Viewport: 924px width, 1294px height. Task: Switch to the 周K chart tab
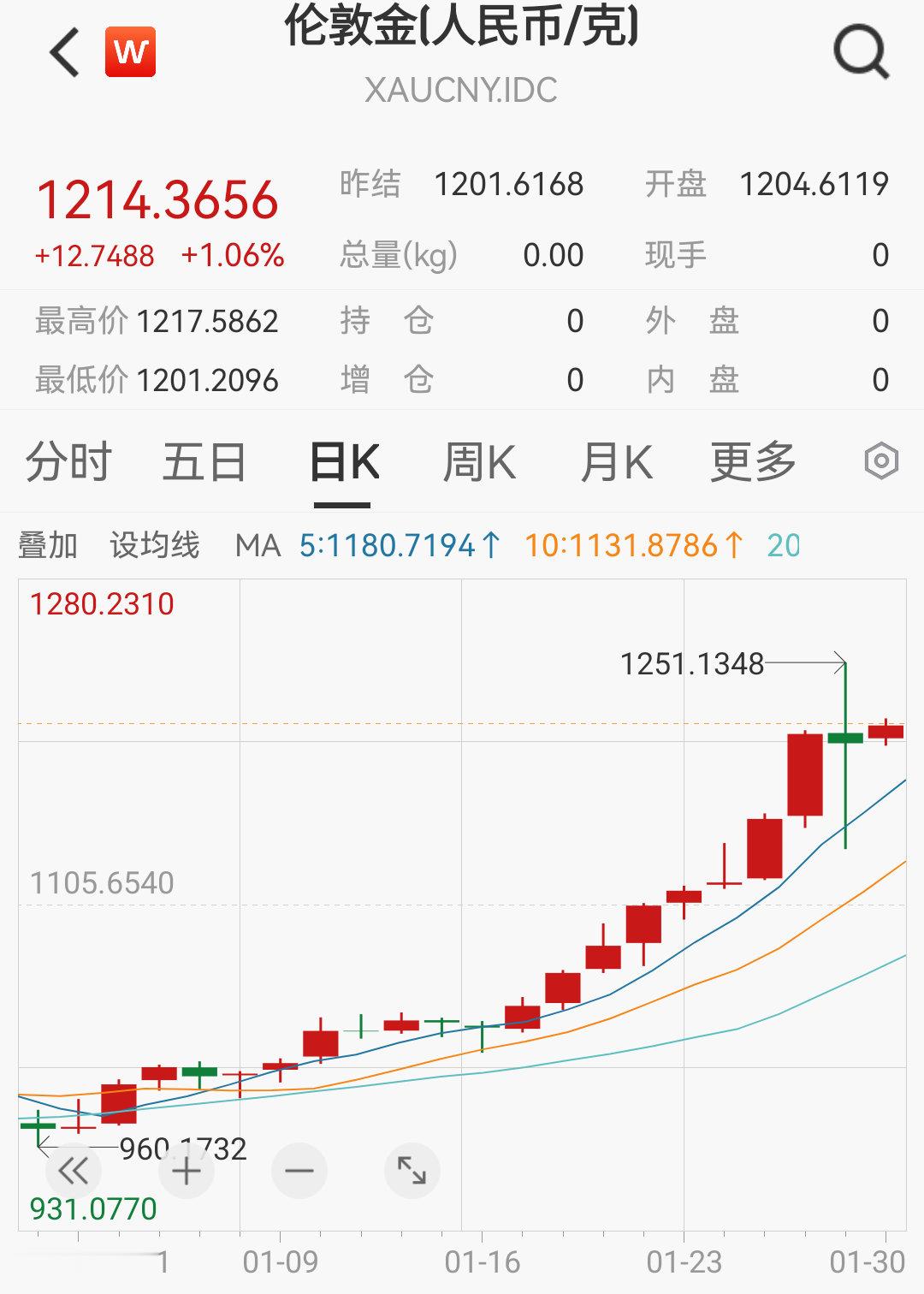pos(479,463)
